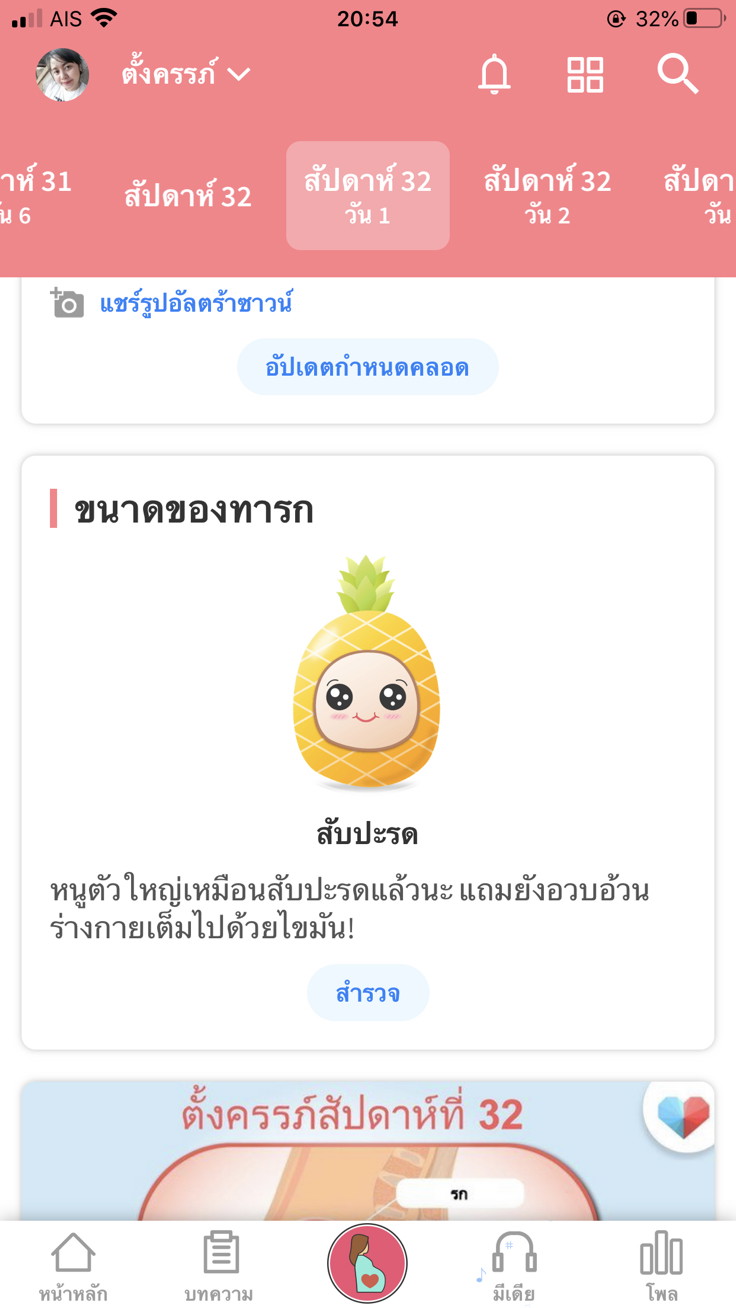Tap อัปเดตกำหนดคลอด button
The height and width of the screenshot is (1308, 736).
[x=367, y=367]
